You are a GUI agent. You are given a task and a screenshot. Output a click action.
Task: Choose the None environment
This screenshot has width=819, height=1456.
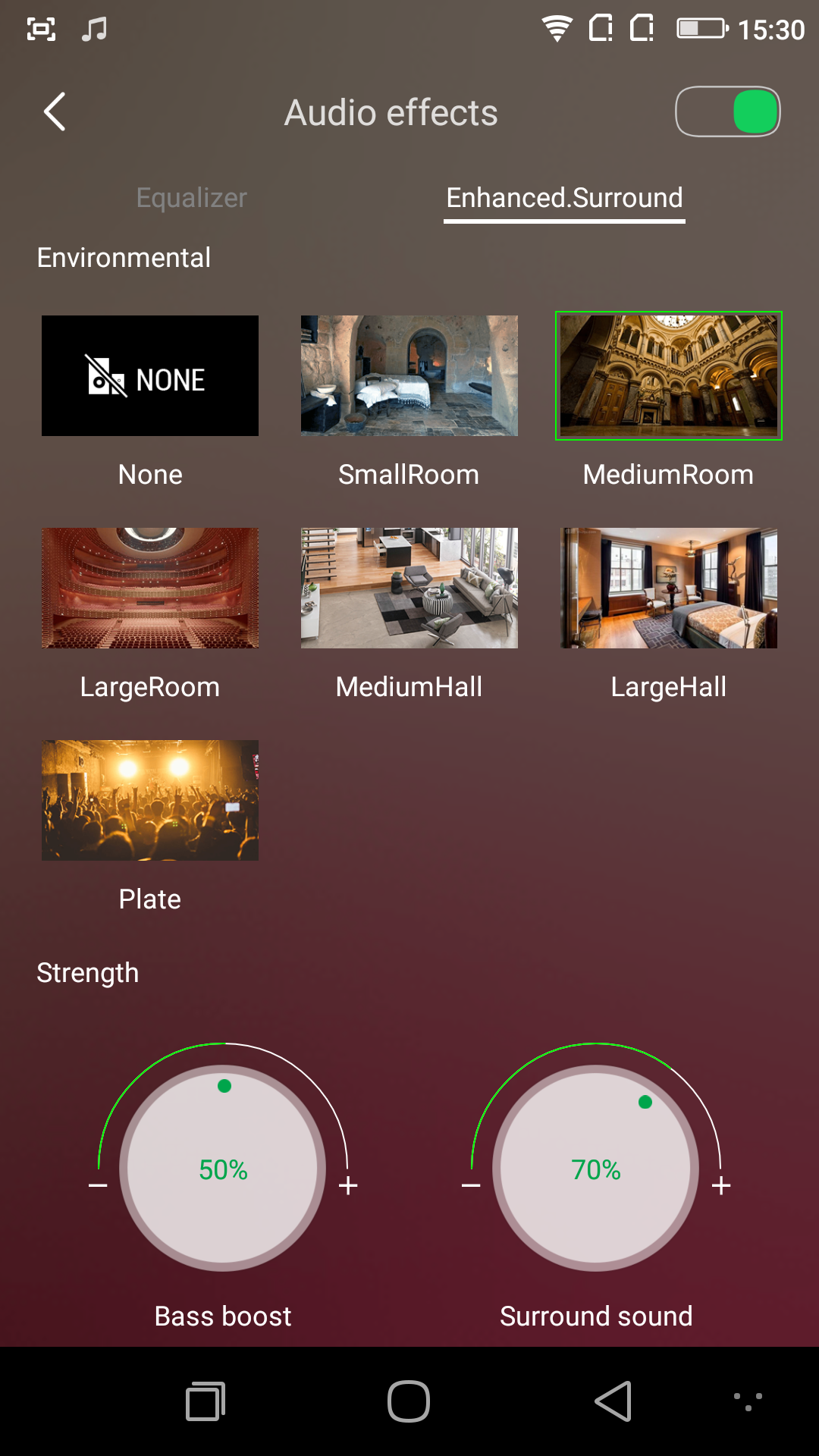click(x=150, y=376)
